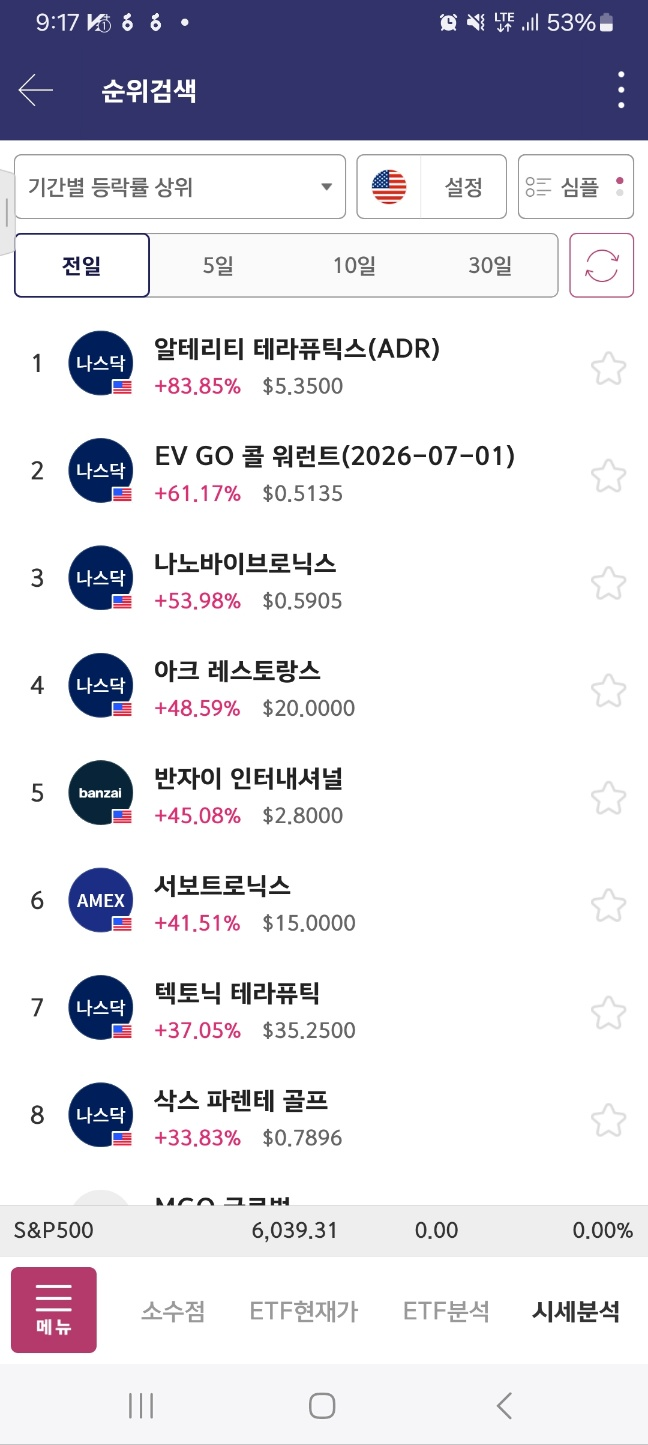648x1445 pixels.
Task: Go back using the top-left arrow
Action: (36, 91)
